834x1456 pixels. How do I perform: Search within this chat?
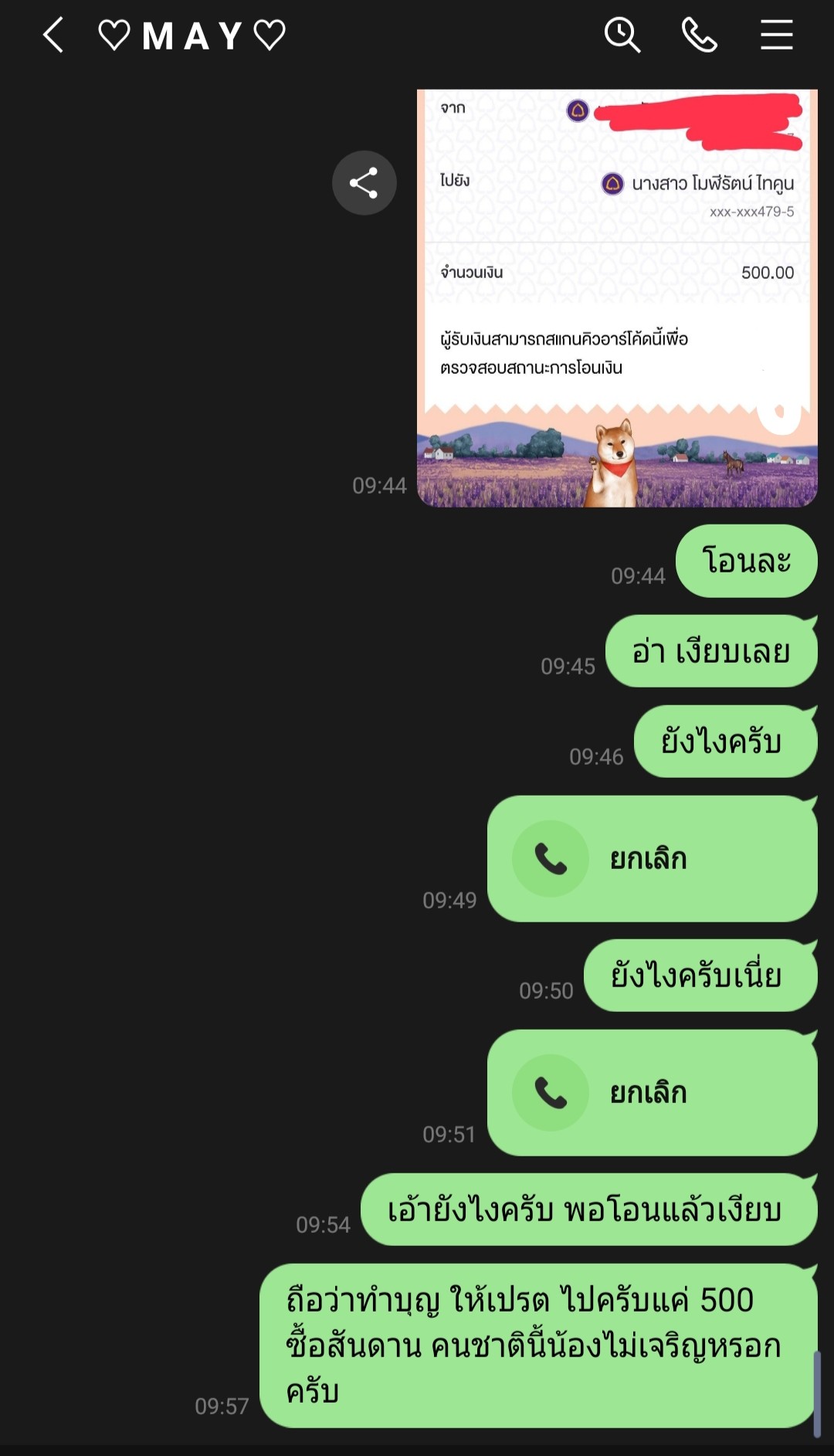point(622,36)
